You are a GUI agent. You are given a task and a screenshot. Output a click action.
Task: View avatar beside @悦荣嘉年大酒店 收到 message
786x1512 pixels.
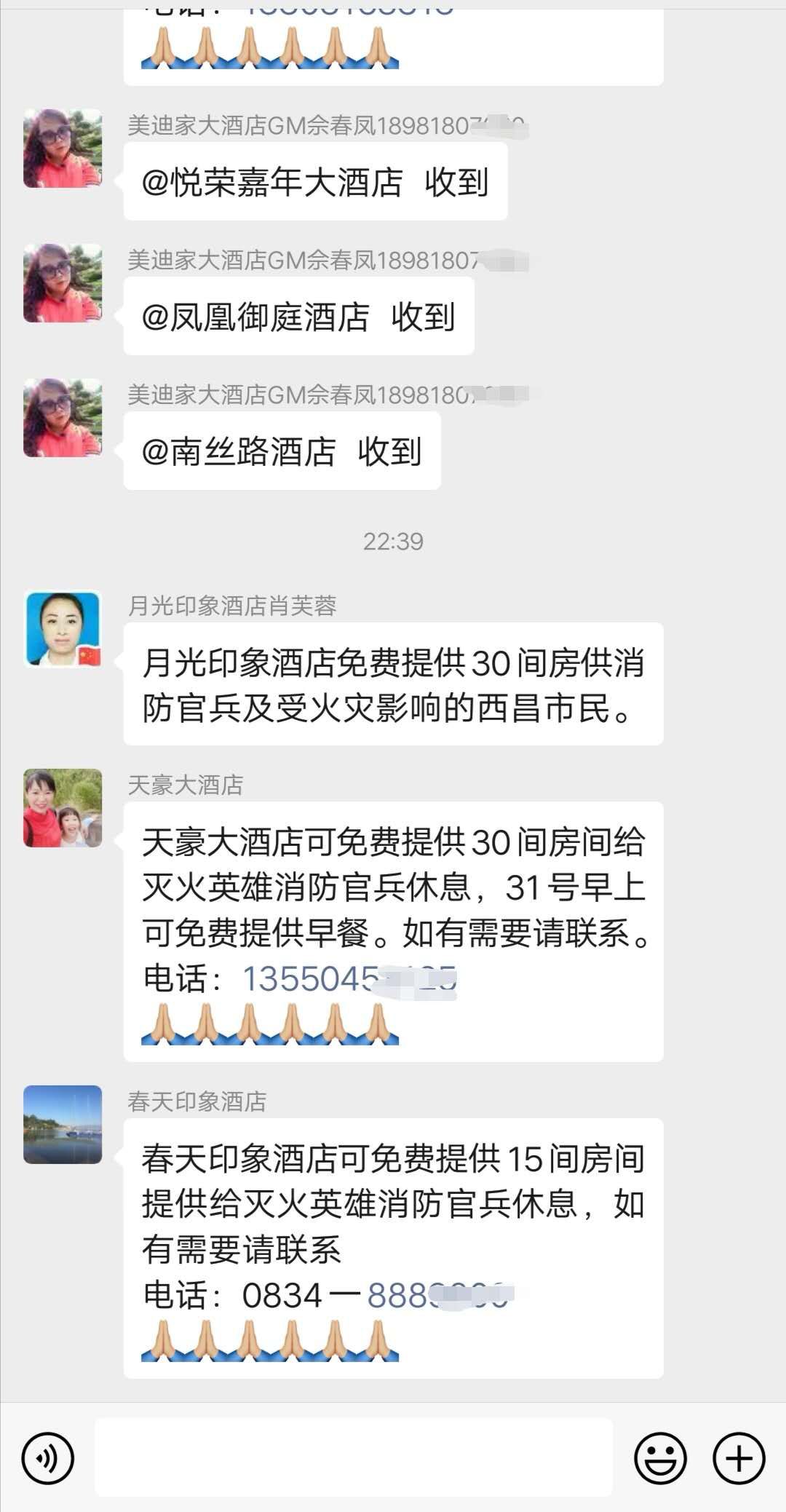coord(63,148)
